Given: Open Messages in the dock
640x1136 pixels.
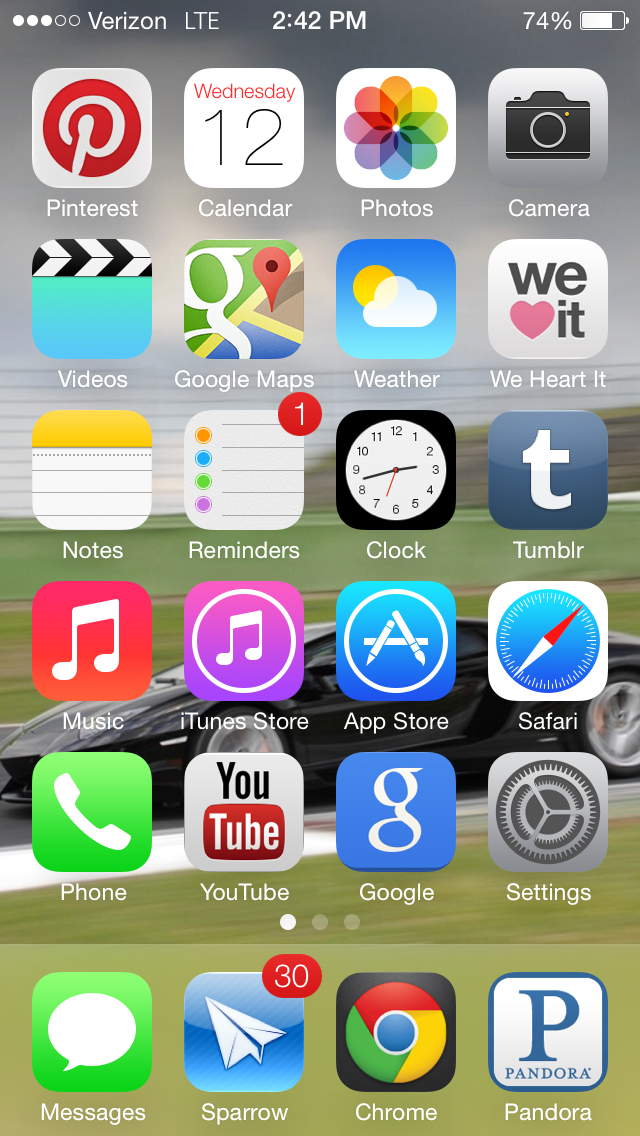Looking at the screenshot, I should (x=92, y=1032).
